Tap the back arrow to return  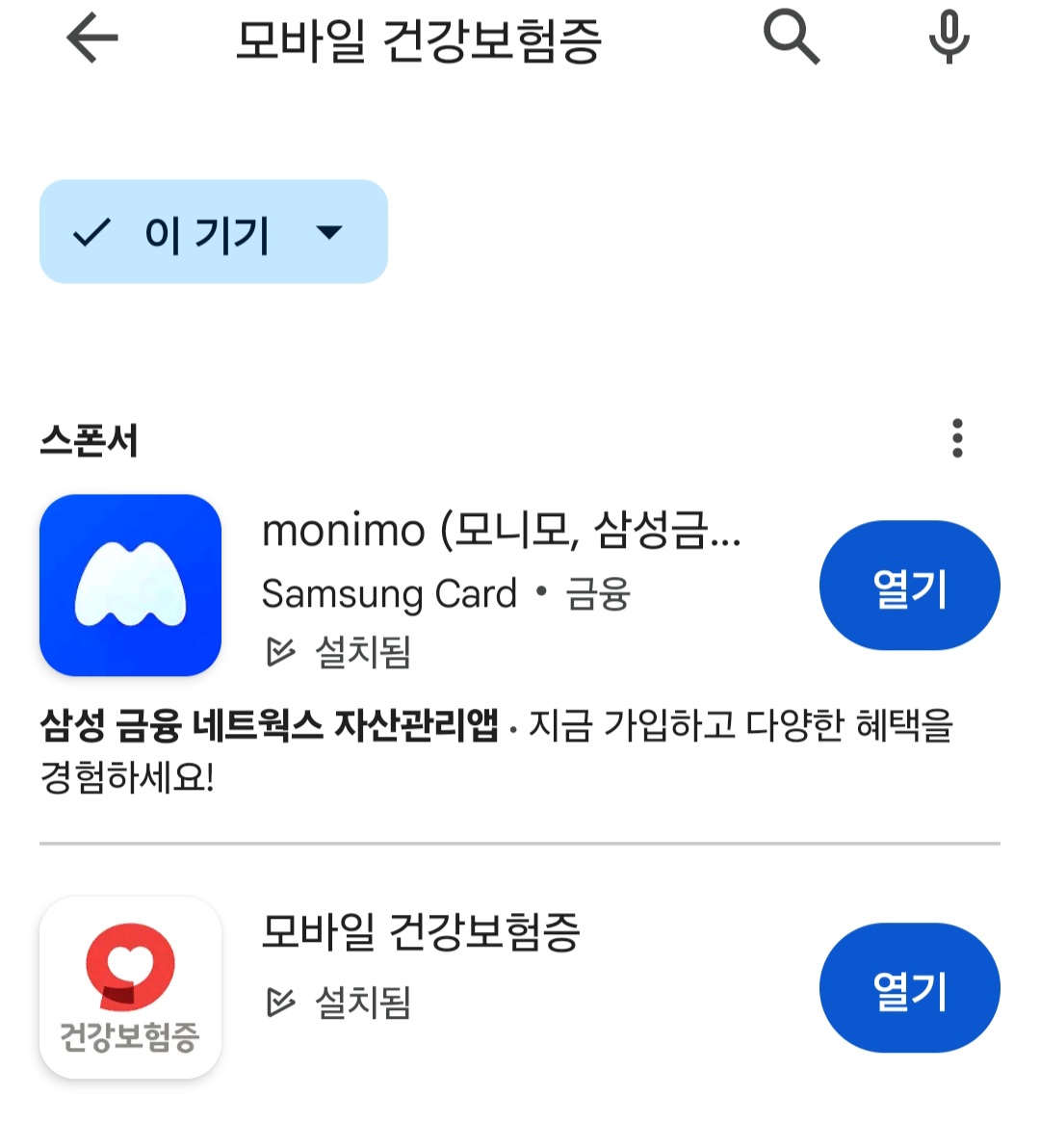pyautogui.click(x=91, y=39)
